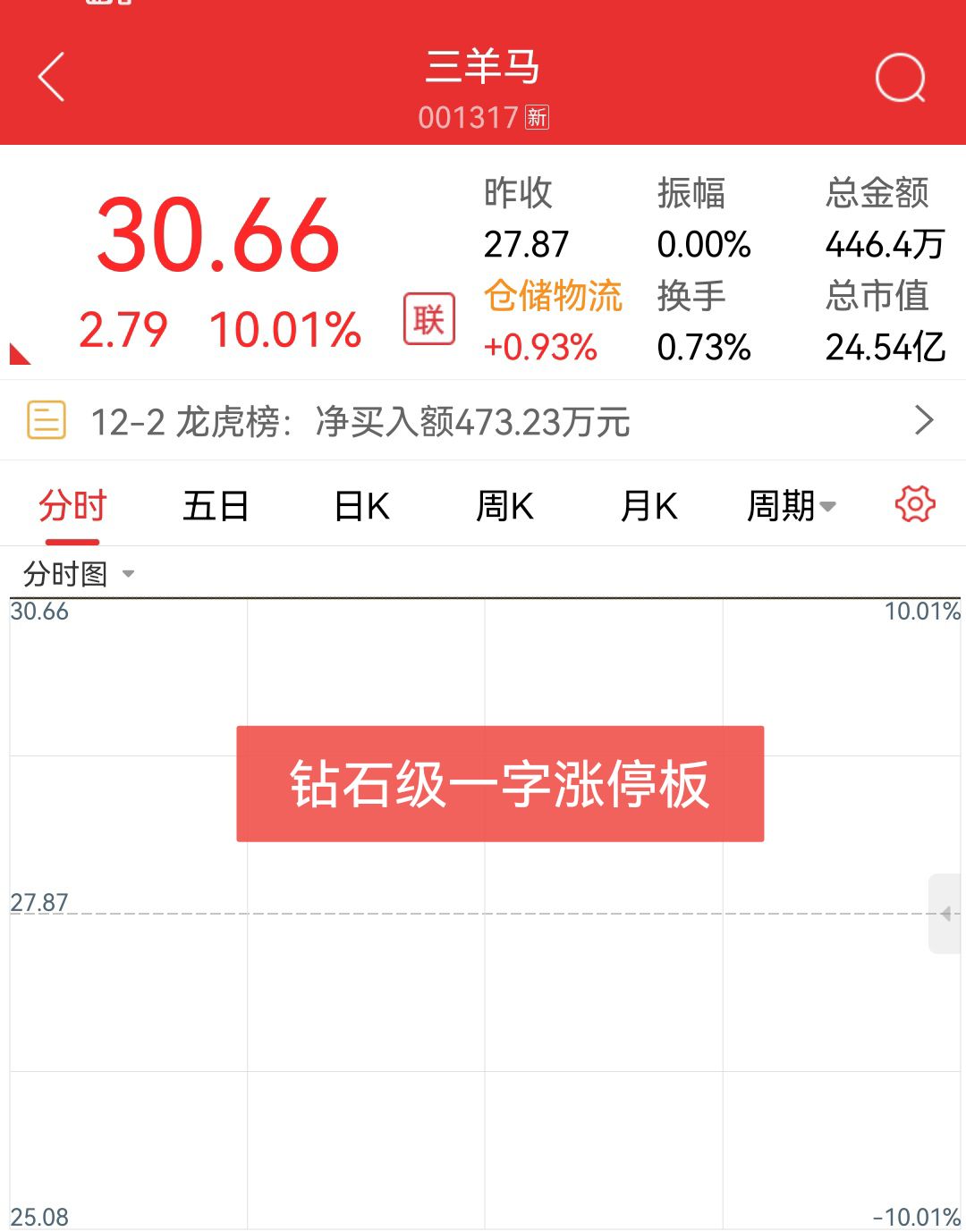Tap the 钻石级一字涨停板 banner
Image resolution: width=966 pixels, height=1232 pixels.
pos(500,784)
